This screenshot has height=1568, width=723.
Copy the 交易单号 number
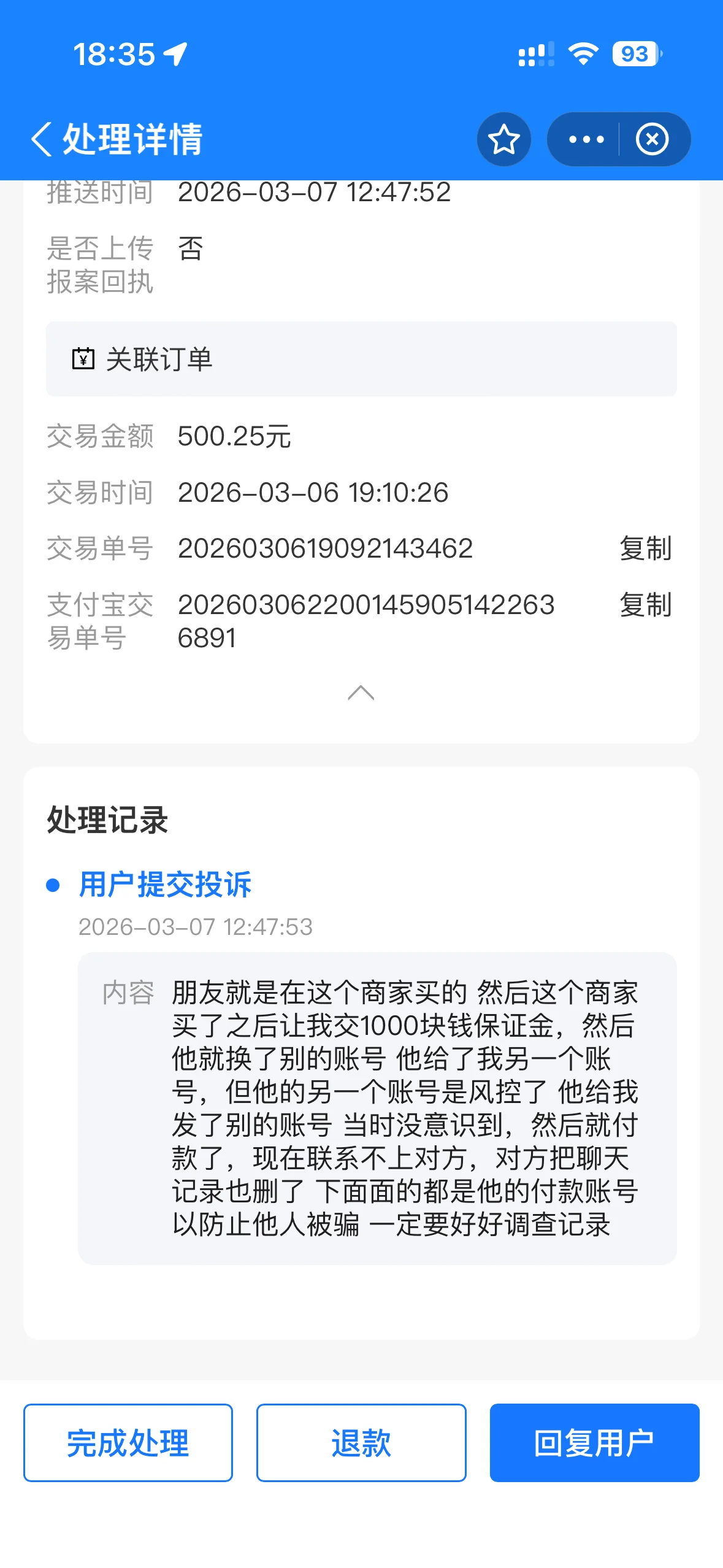tap(645, 548)
